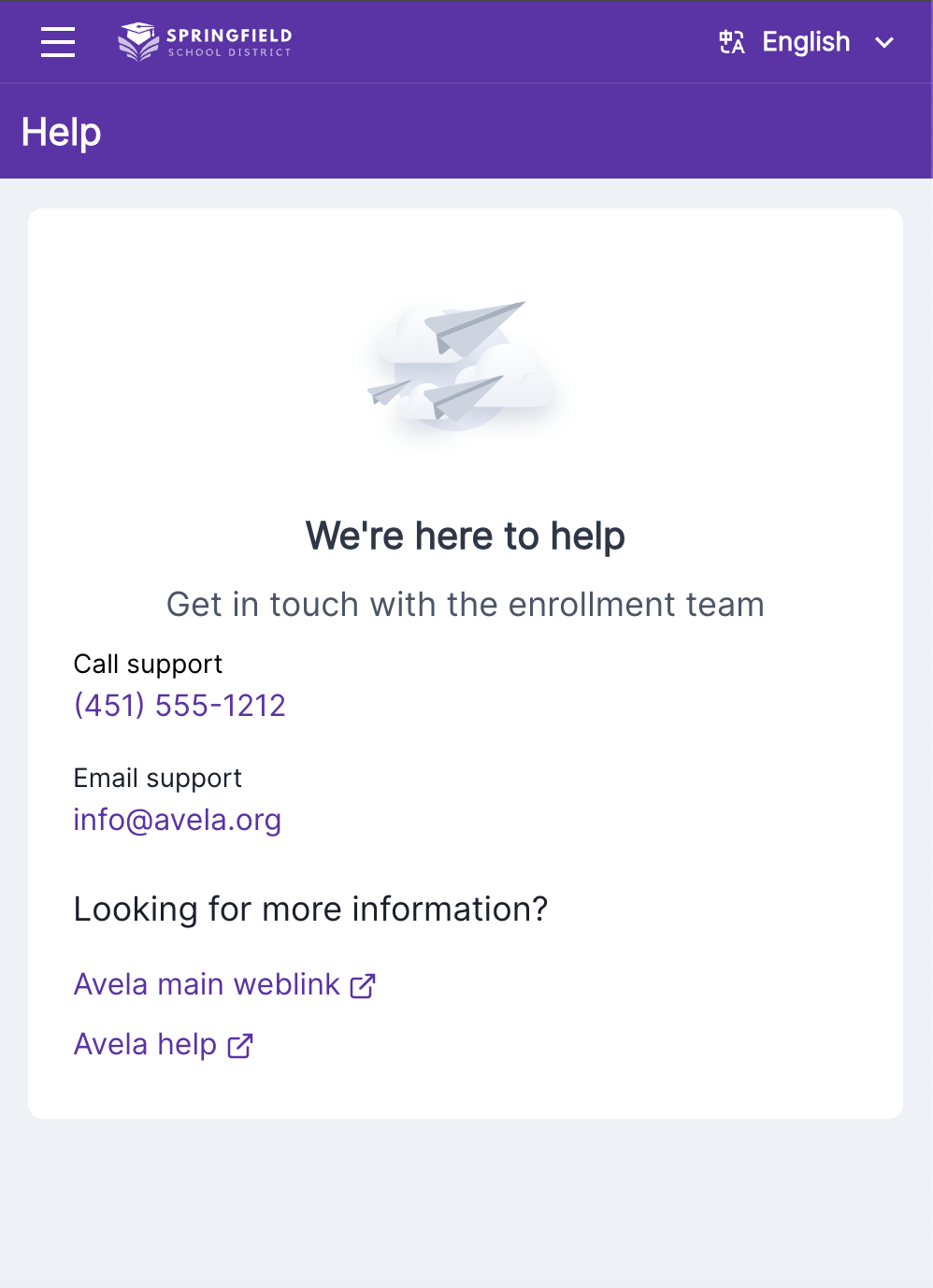
Task: Expand the English language dropdown
Action: [x=808, y=42]
